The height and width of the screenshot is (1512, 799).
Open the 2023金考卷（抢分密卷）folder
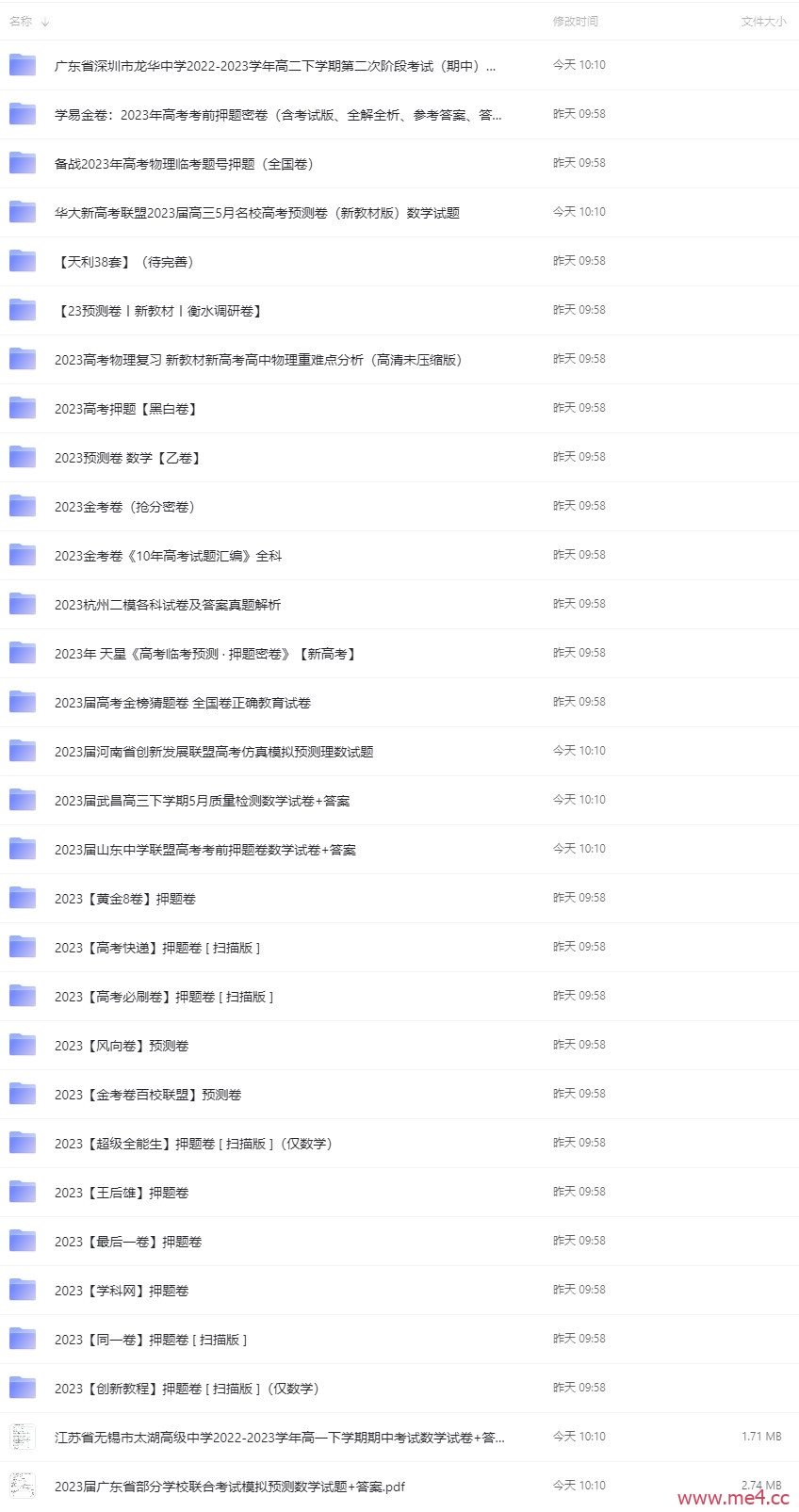pos(124,507)
